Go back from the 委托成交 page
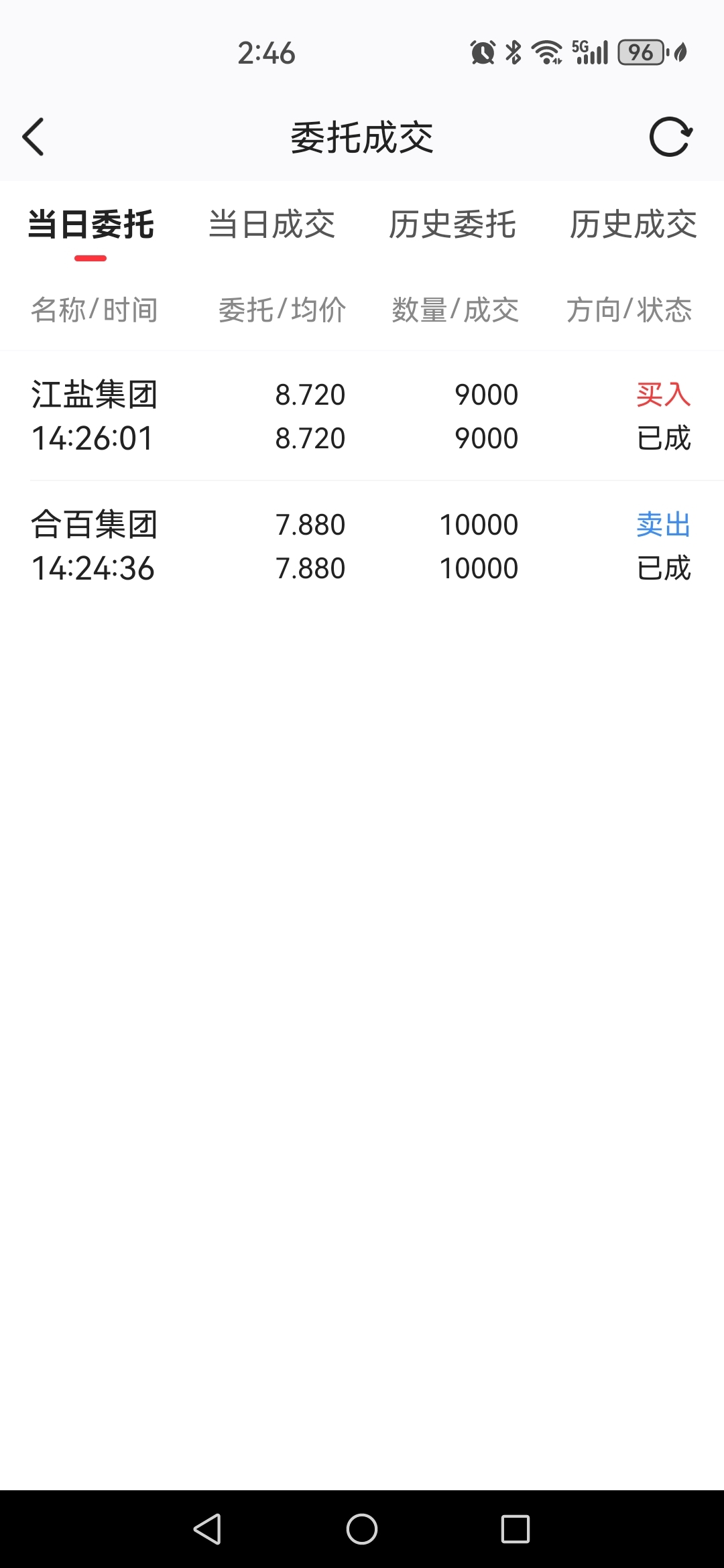Viewport: 724px width, 1568px height. click(34, 137)
